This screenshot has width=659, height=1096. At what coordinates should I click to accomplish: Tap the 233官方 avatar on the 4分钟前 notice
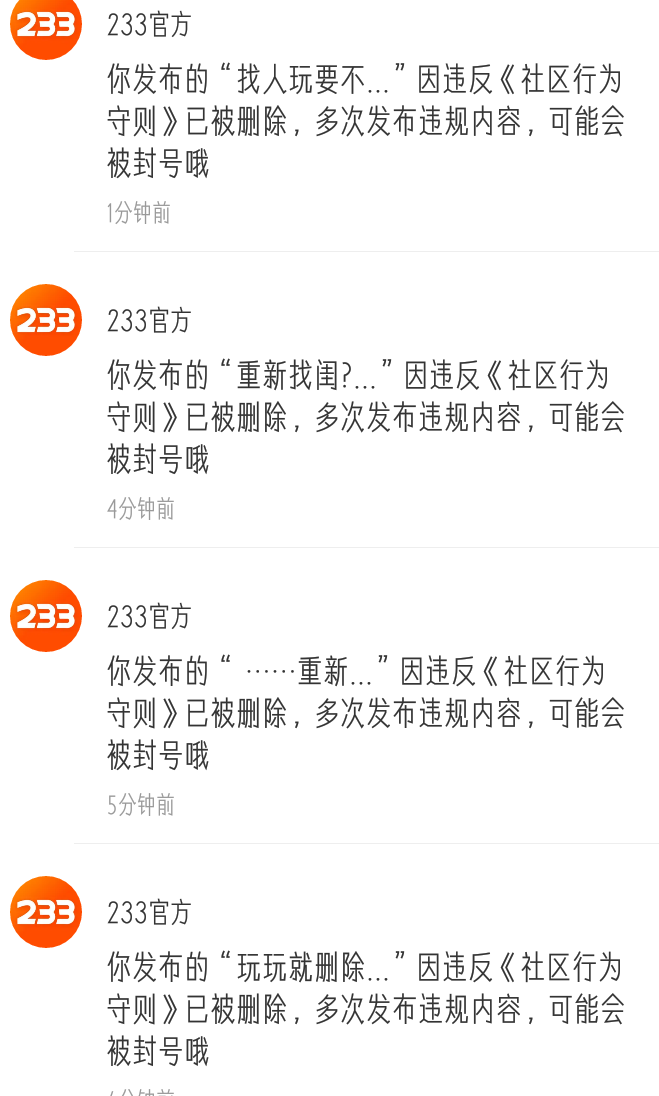click(x=46, y=320)
